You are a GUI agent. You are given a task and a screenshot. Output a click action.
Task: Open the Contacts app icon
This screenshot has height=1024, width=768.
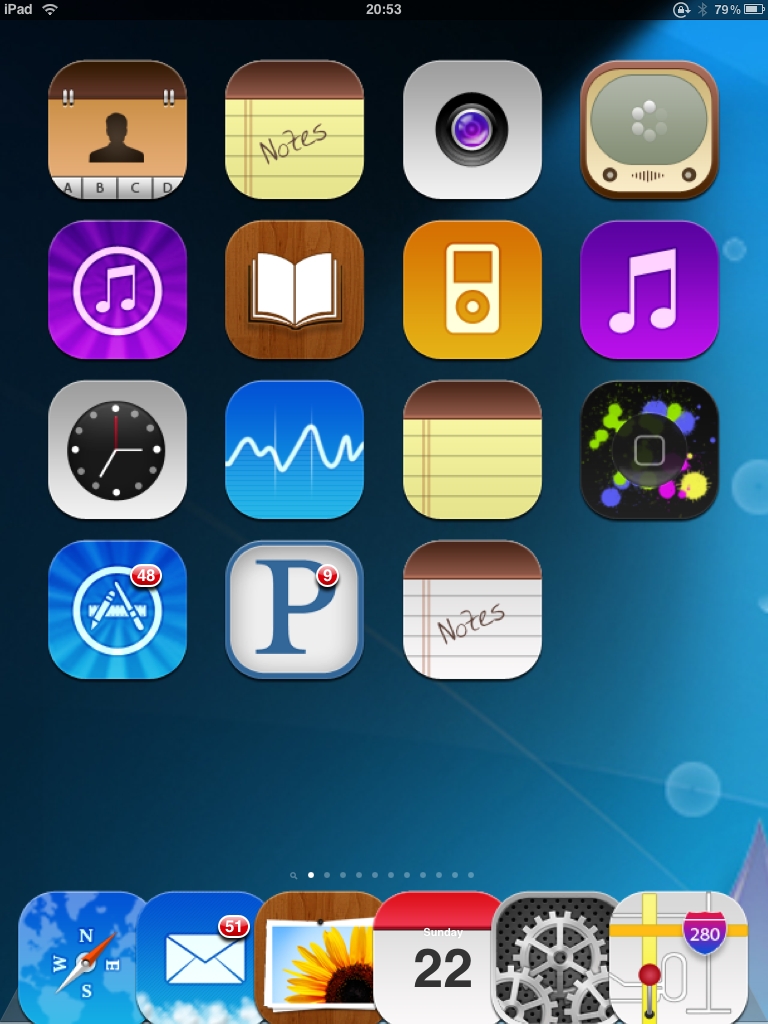click(117, 130)
